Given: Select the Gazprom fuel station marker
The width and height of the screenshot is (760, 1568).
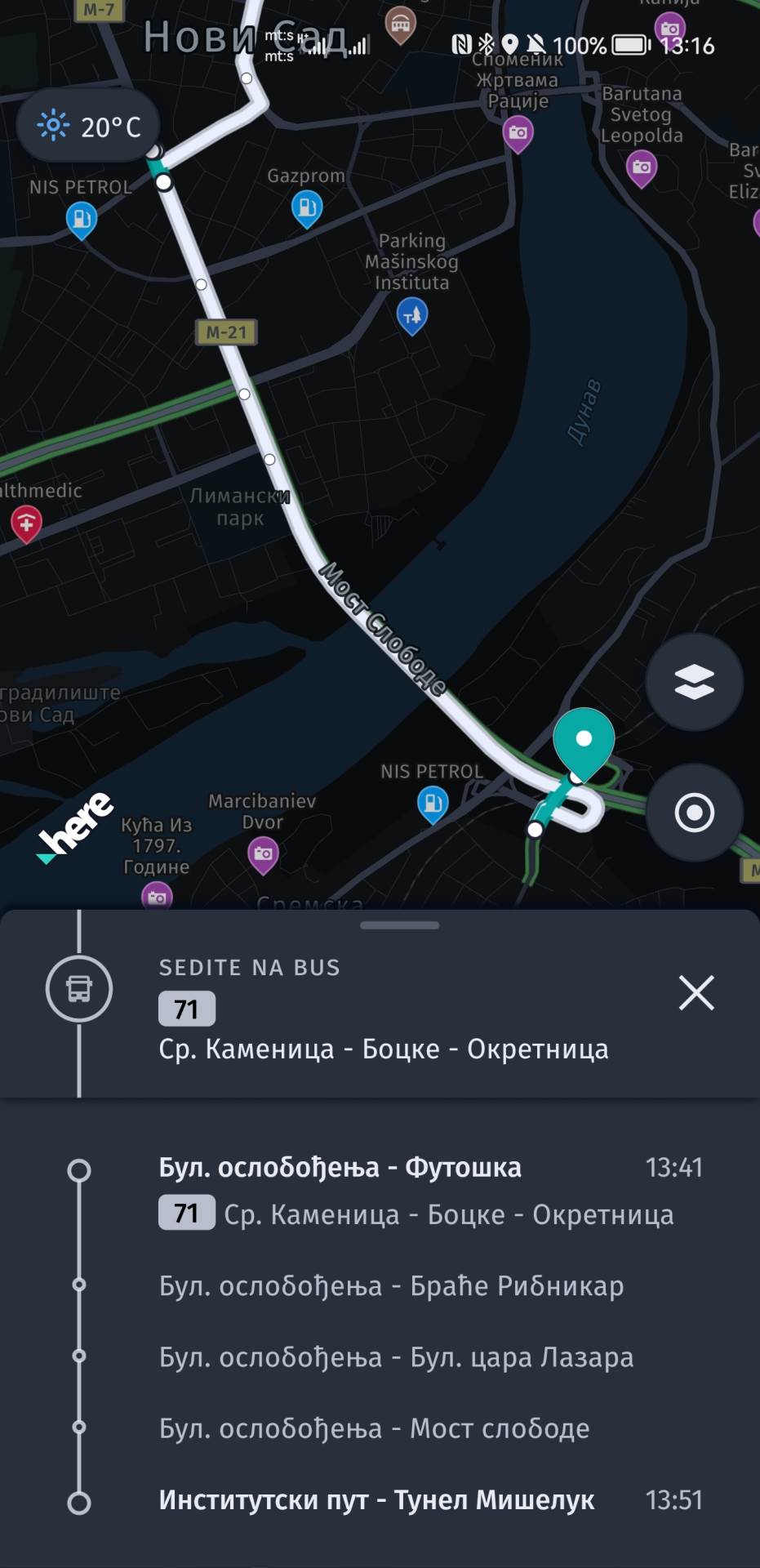Looking at the screenshot, I should (x=307, y=208).
